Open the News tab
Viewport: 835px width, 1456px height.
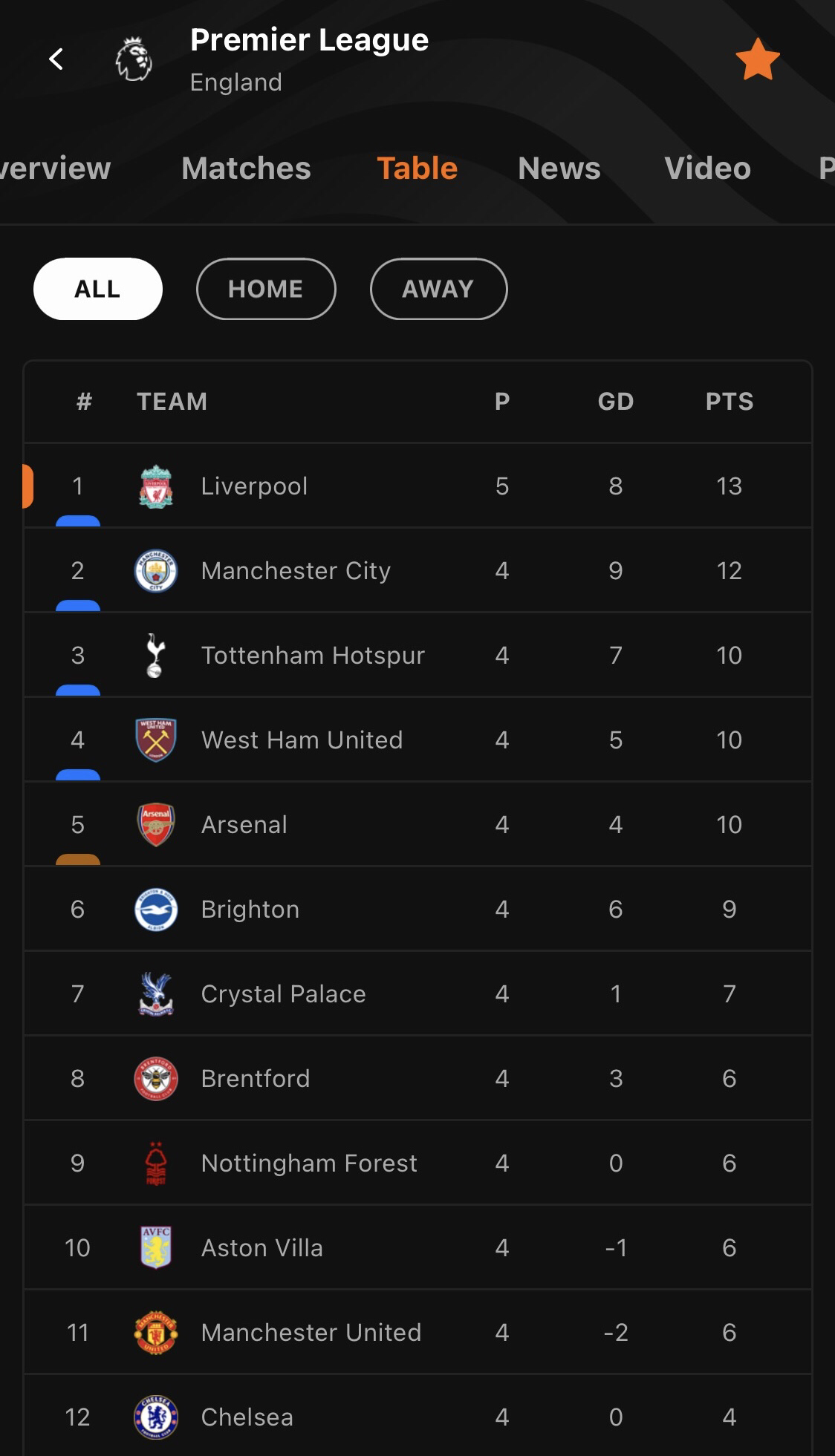tap(559, 169)
